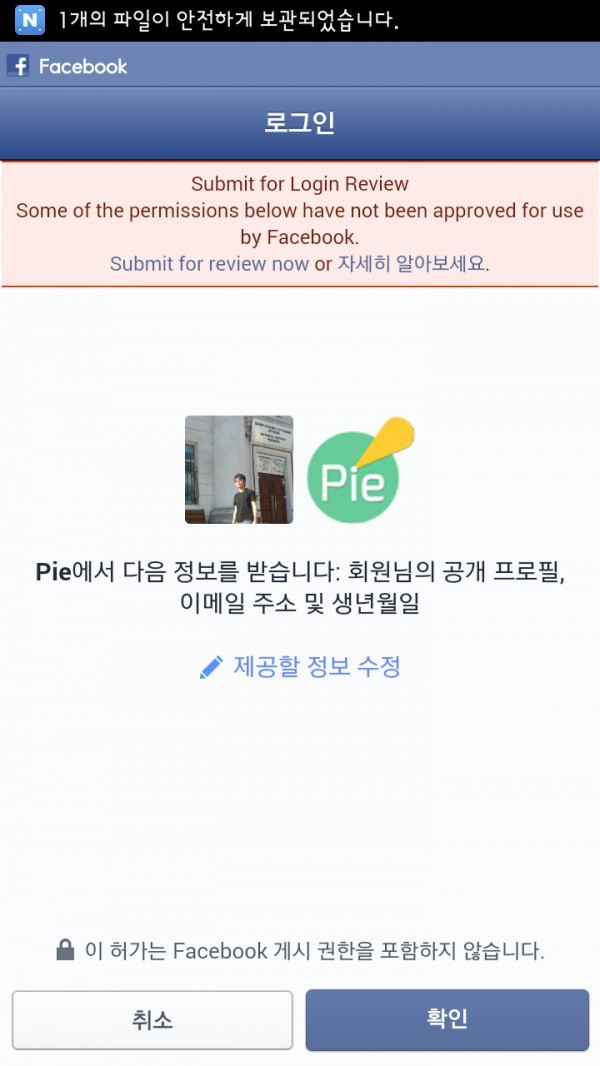The height and width of the screenshot is (1066, 600).
Task: Open the 자세히 알아보세요 learn more link
Action: pyautogui.click(x=412, y=264)
